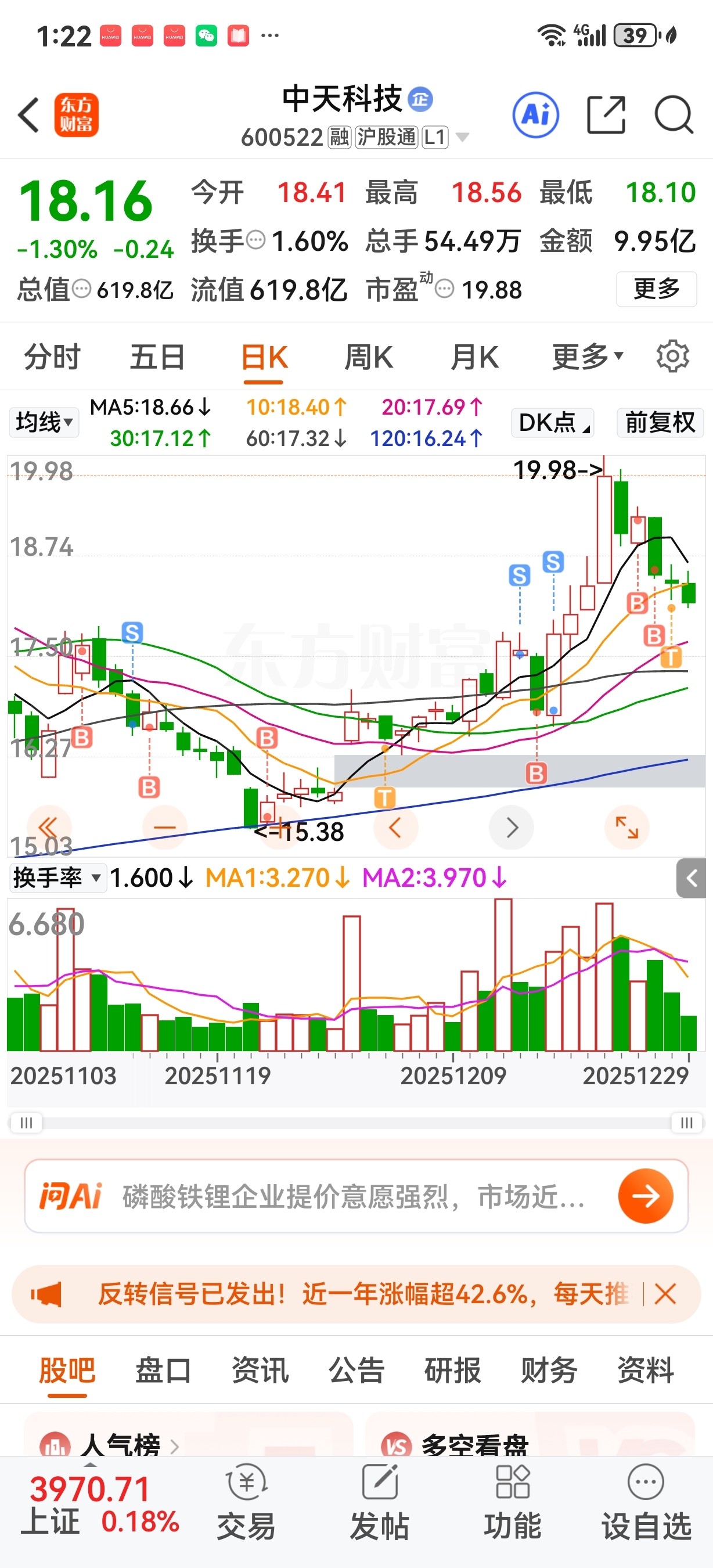
Task: Enter fullscreen chart mode
Action: pos(626,828)
